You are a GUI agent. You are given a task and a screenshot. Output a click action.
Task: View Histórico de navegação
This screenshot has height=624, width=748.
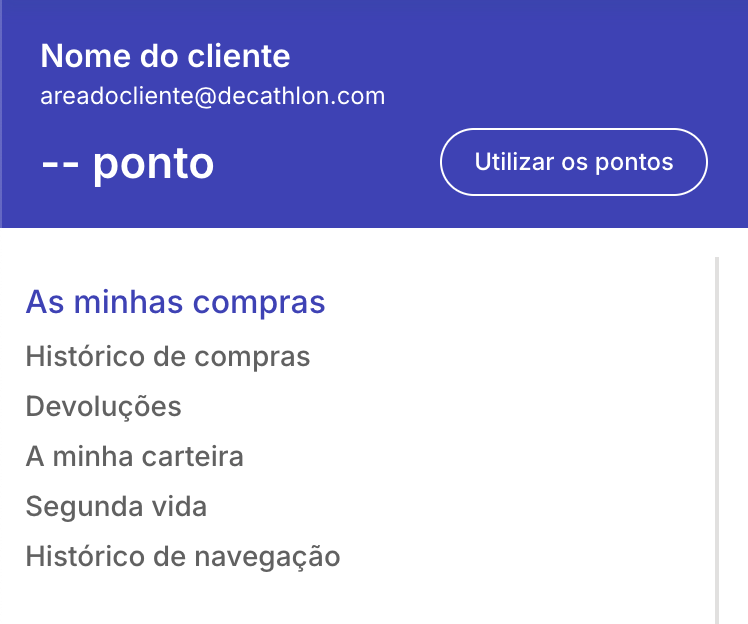click(x=183, y=556)
